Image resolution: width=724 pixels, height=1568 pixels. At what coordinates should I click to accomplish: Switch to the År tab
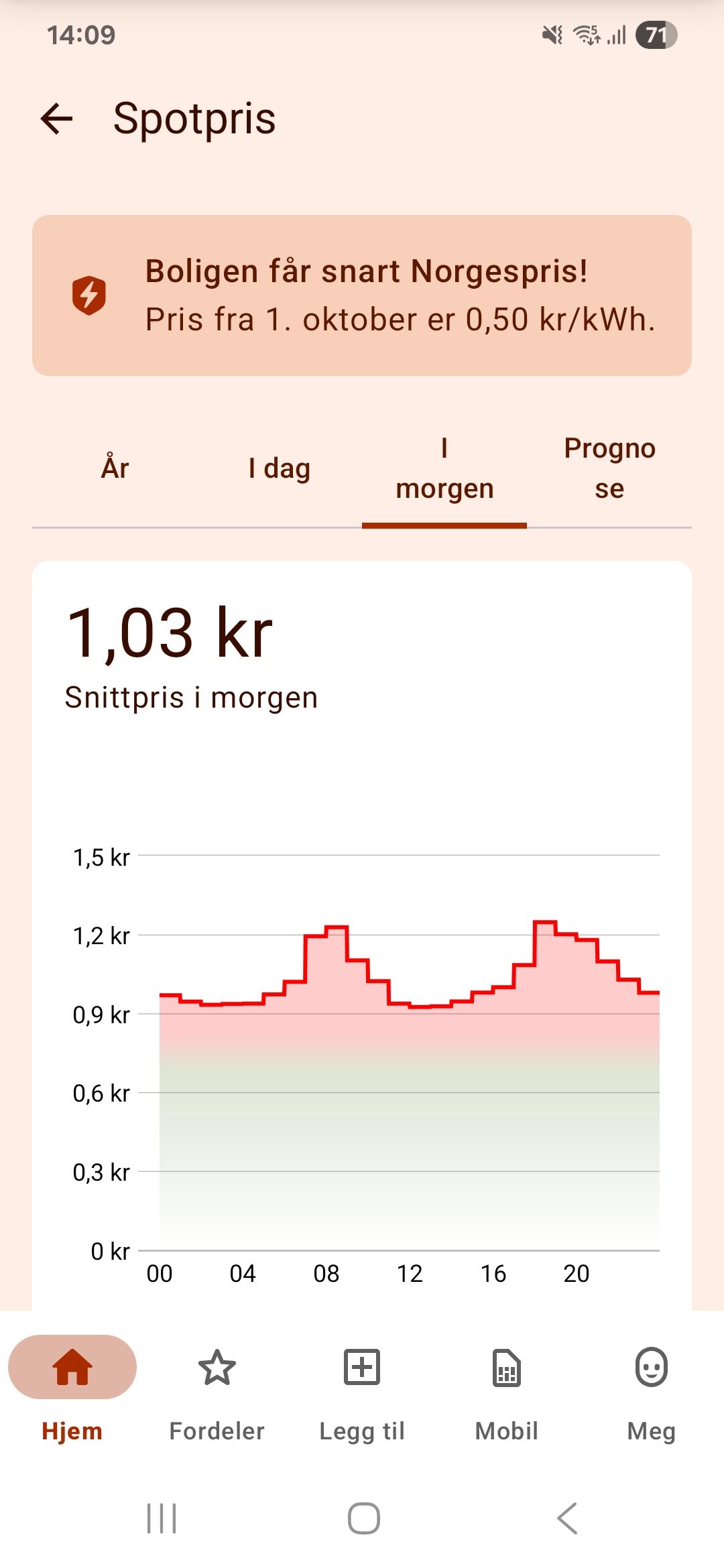pyautogui.click(x=115, y=468)
